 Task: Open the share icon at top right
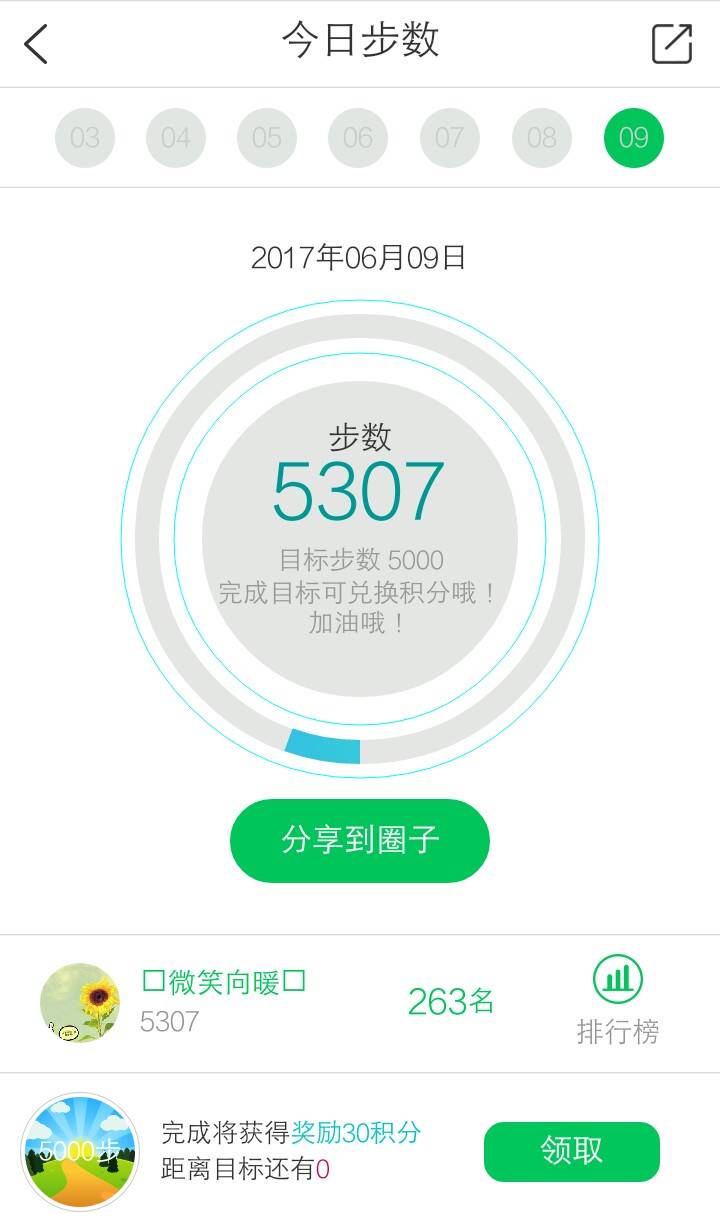(x=671, y=44)
